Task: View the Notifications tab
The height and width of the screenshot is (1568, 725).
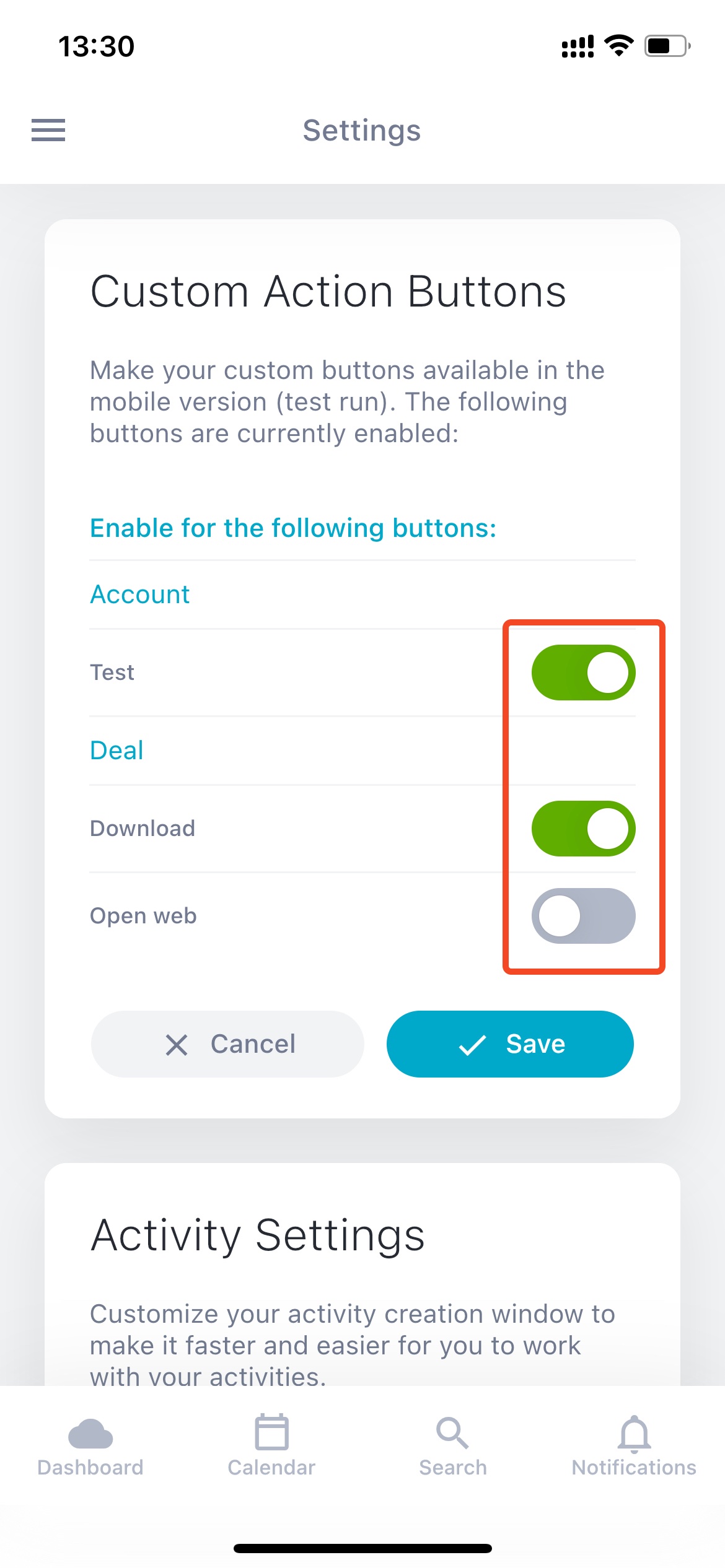Action: click(x=634, y=1447)
